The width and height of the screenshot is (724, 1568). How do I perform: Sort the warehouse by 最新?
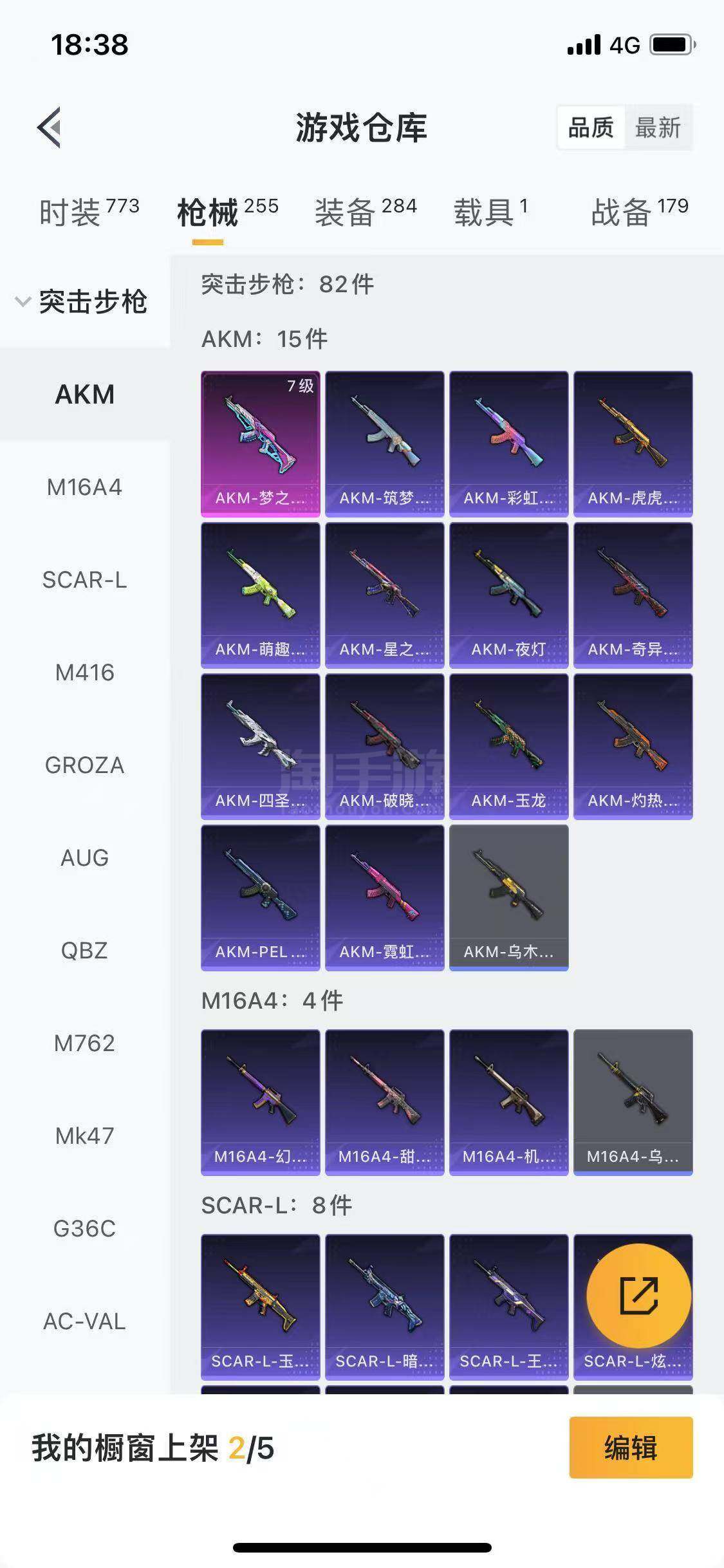pyautogui.click(x=658, y=127)
